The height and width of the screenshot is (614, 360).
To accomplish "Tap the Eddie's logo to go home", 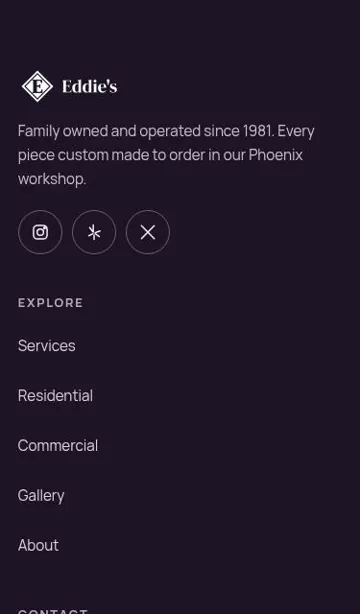I will pos(69,86).
